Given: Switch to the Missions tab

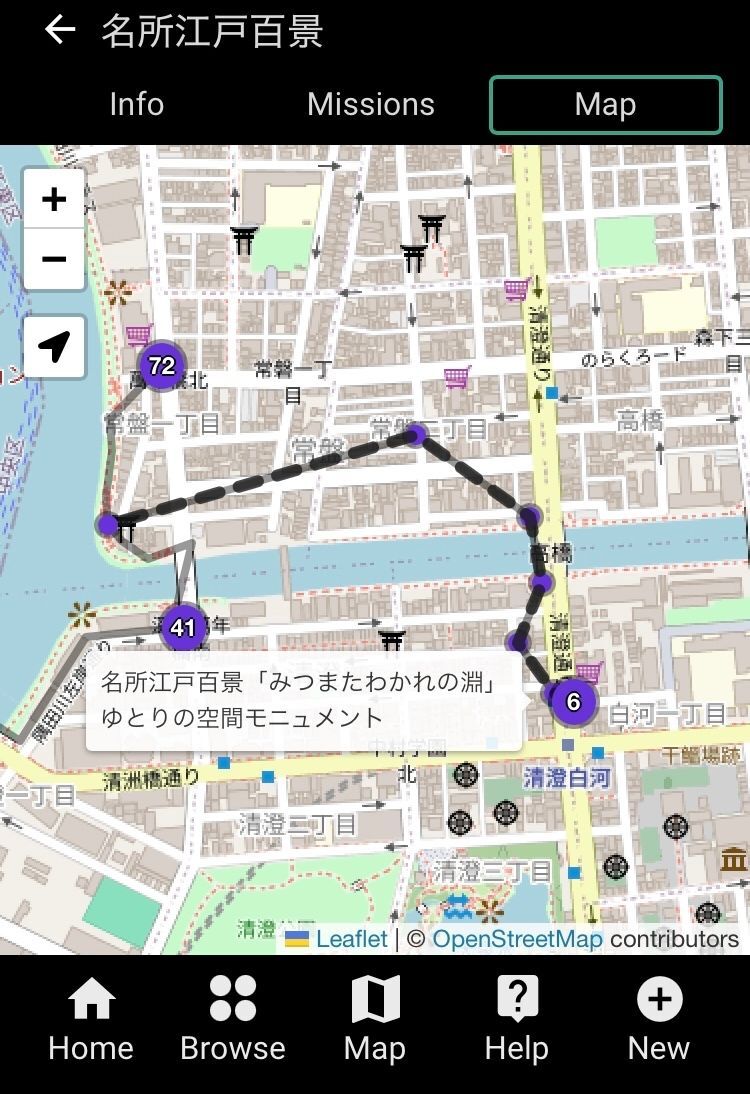Looking at the screenshot, I should pyautogui.click(x=370, y=104).
